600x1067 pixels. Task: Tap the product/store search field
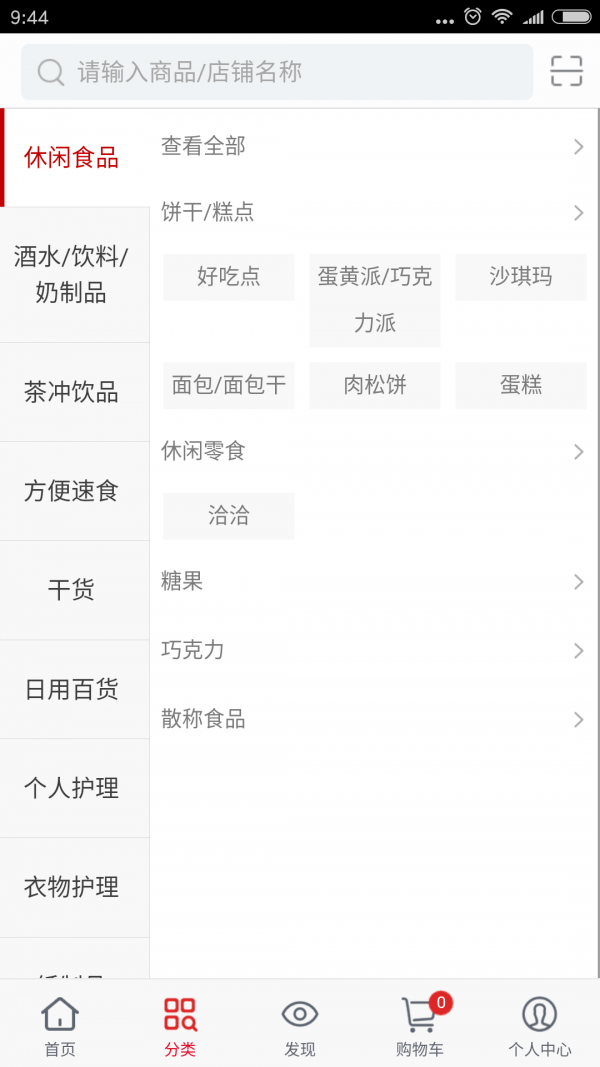(x=277, y=72)
